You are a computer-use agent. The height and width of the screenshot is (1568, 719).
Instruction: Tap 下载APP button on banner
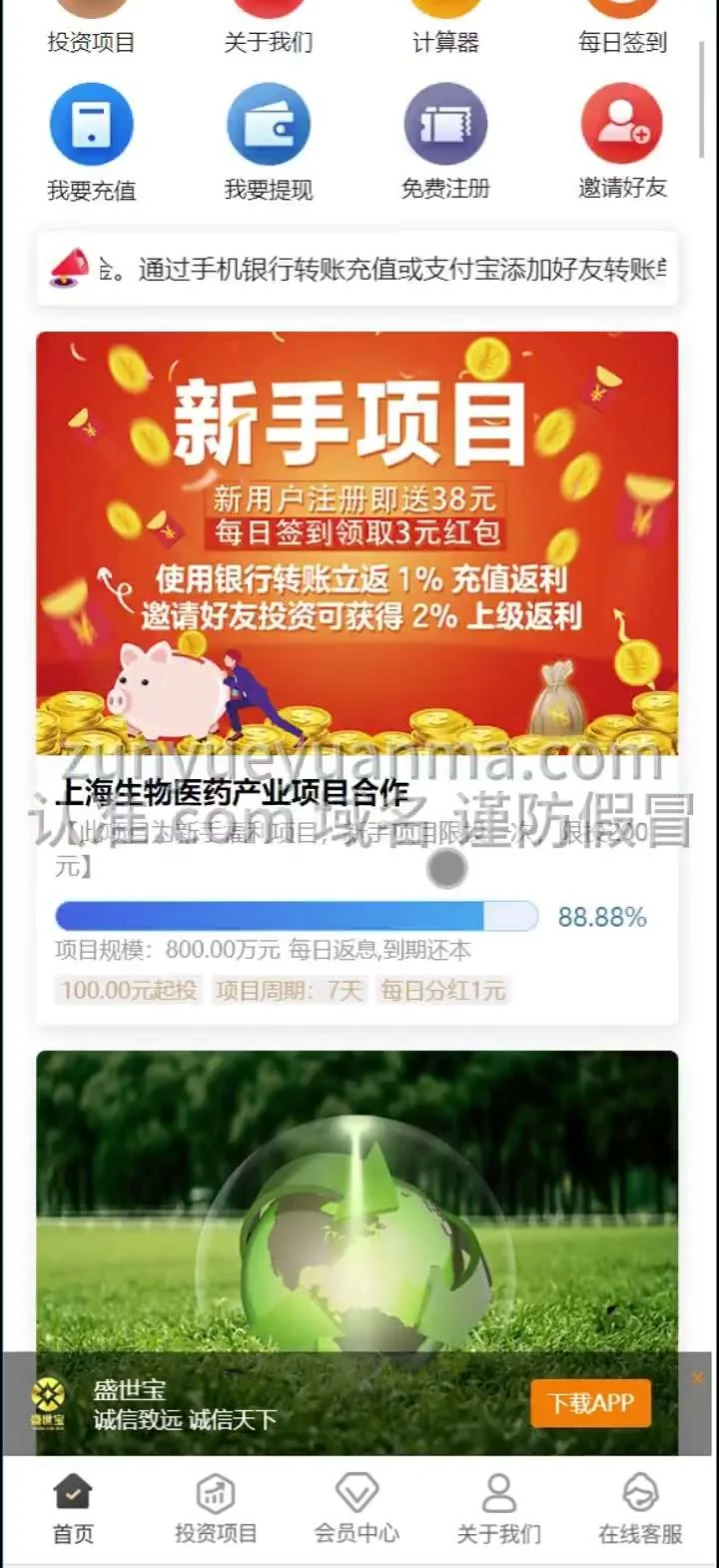pos(590,1403)
